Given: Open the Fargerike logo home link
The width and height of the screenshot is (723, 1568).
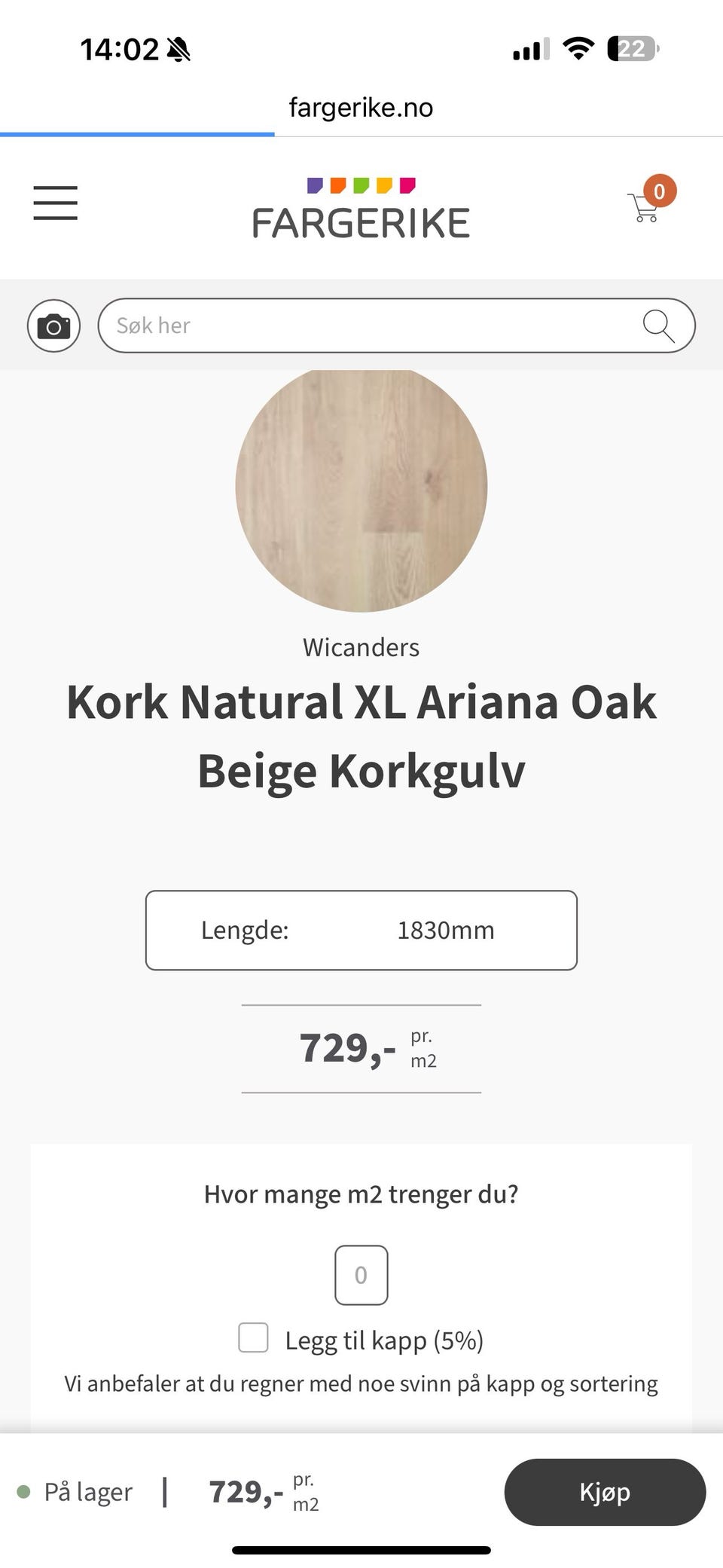Looking at the screenshot, I should (361, 209).
